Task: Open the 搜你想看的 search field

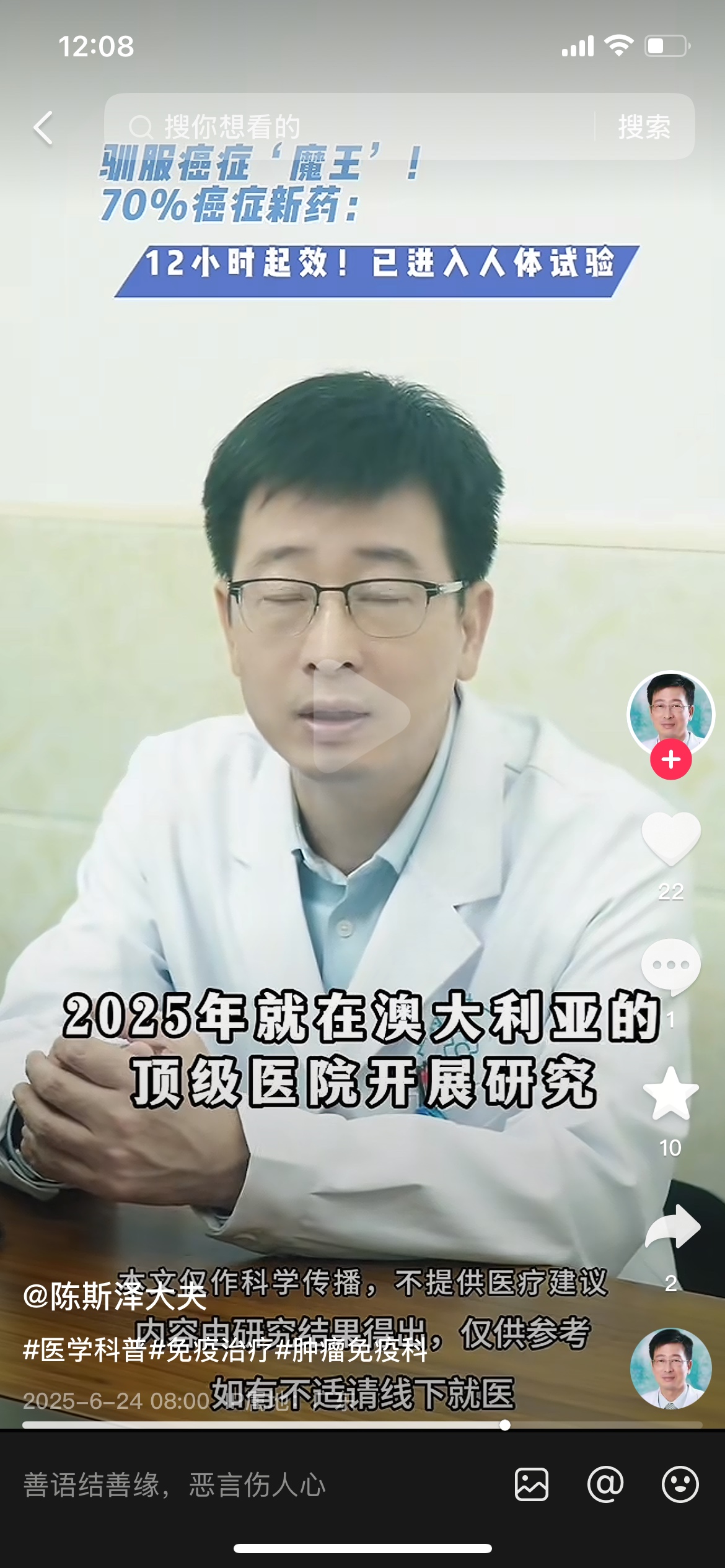Action: pos(347,127)
